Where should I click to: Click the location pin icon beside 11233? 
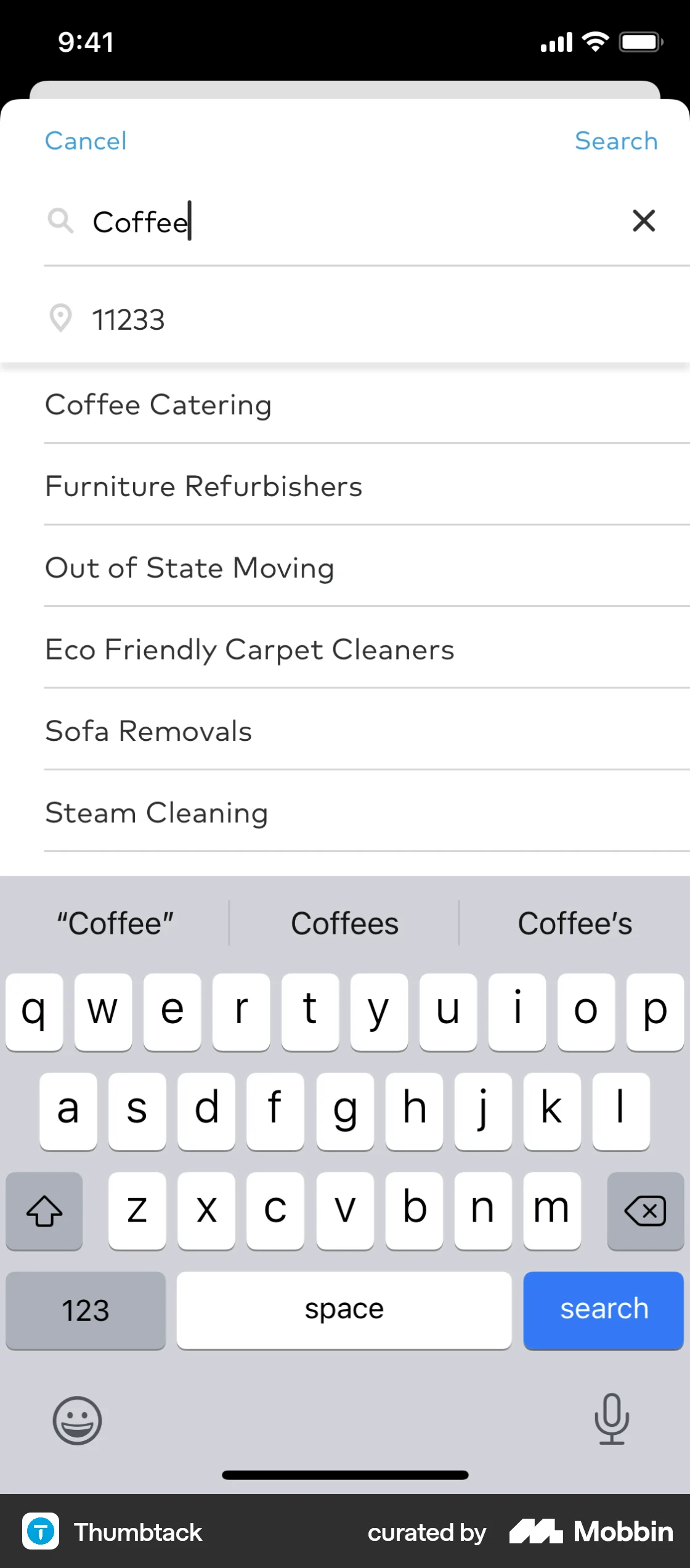(x=60, y=319)
